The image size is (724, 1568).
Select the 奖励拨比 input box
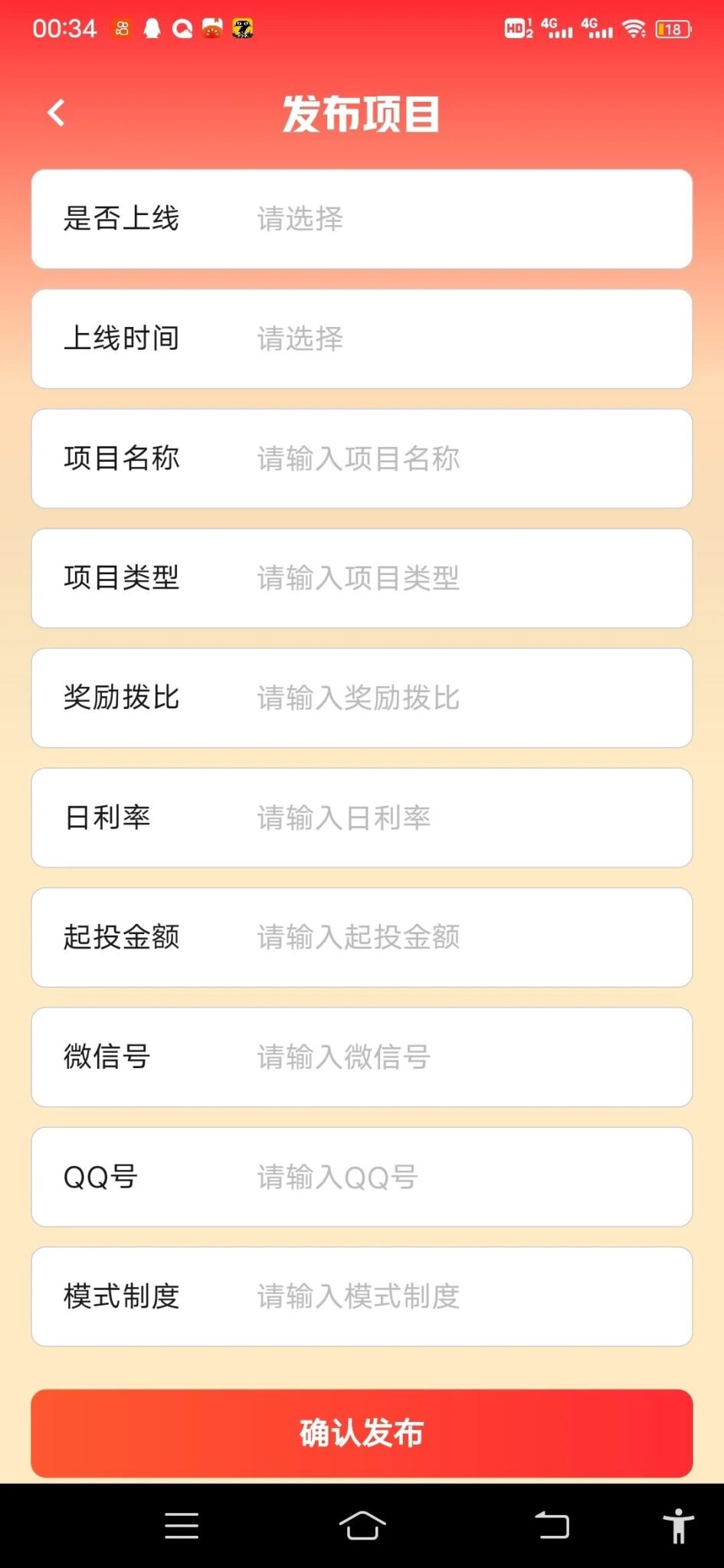[460, 697]
